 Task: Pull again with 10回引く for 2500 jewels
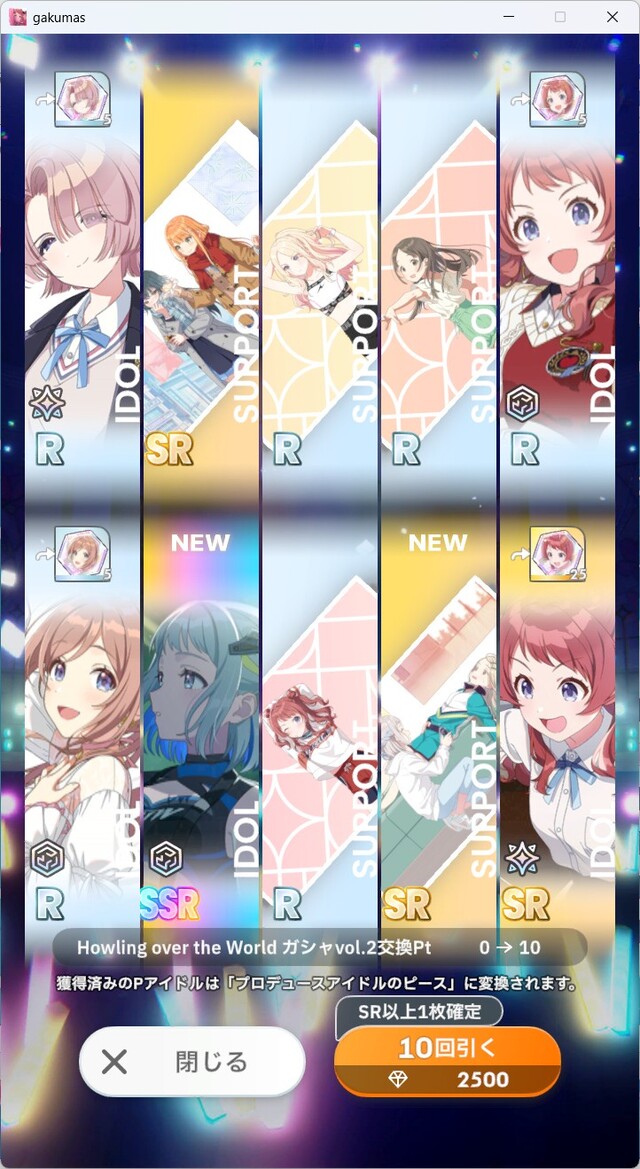click(x=447, y=1062)
